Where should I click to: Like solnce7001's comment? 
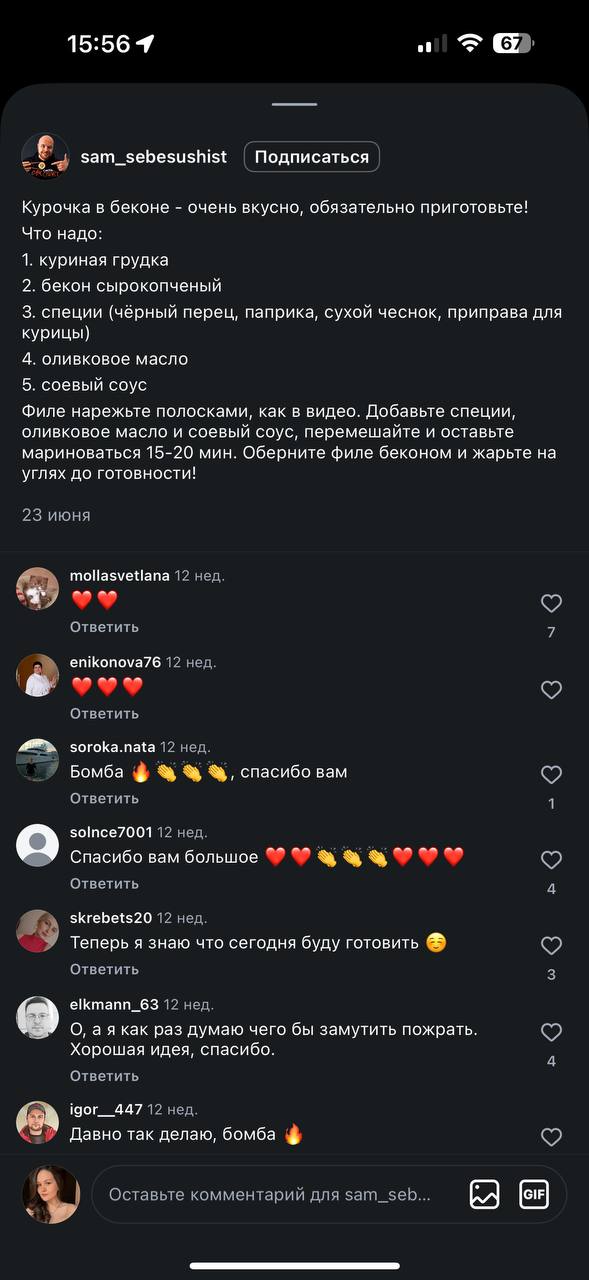[x=551, y=860]
